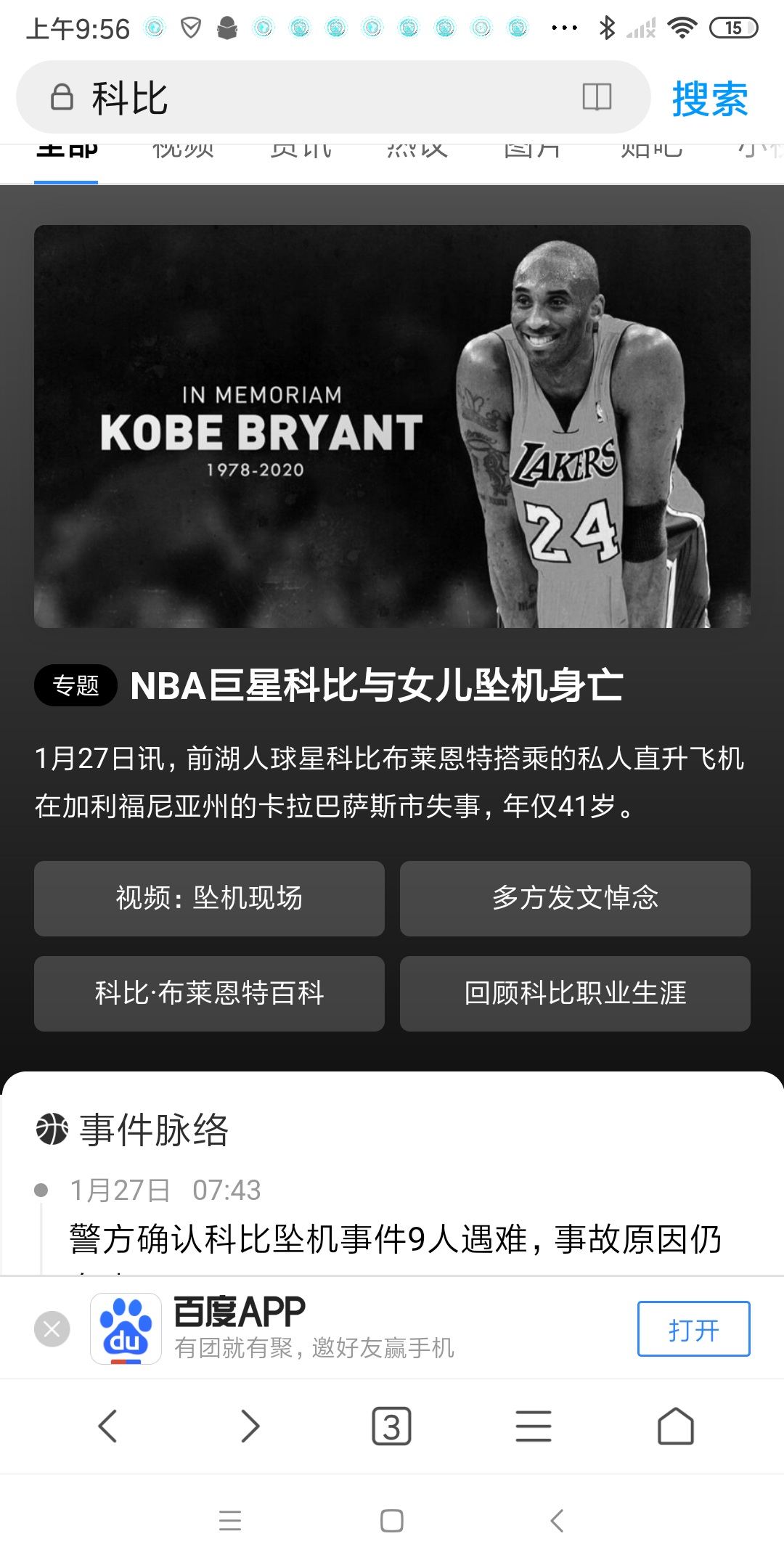The width and height of the screenshot is (784, 1568).
Task: Open the browser menu icon
Action: coord(534,1426)
